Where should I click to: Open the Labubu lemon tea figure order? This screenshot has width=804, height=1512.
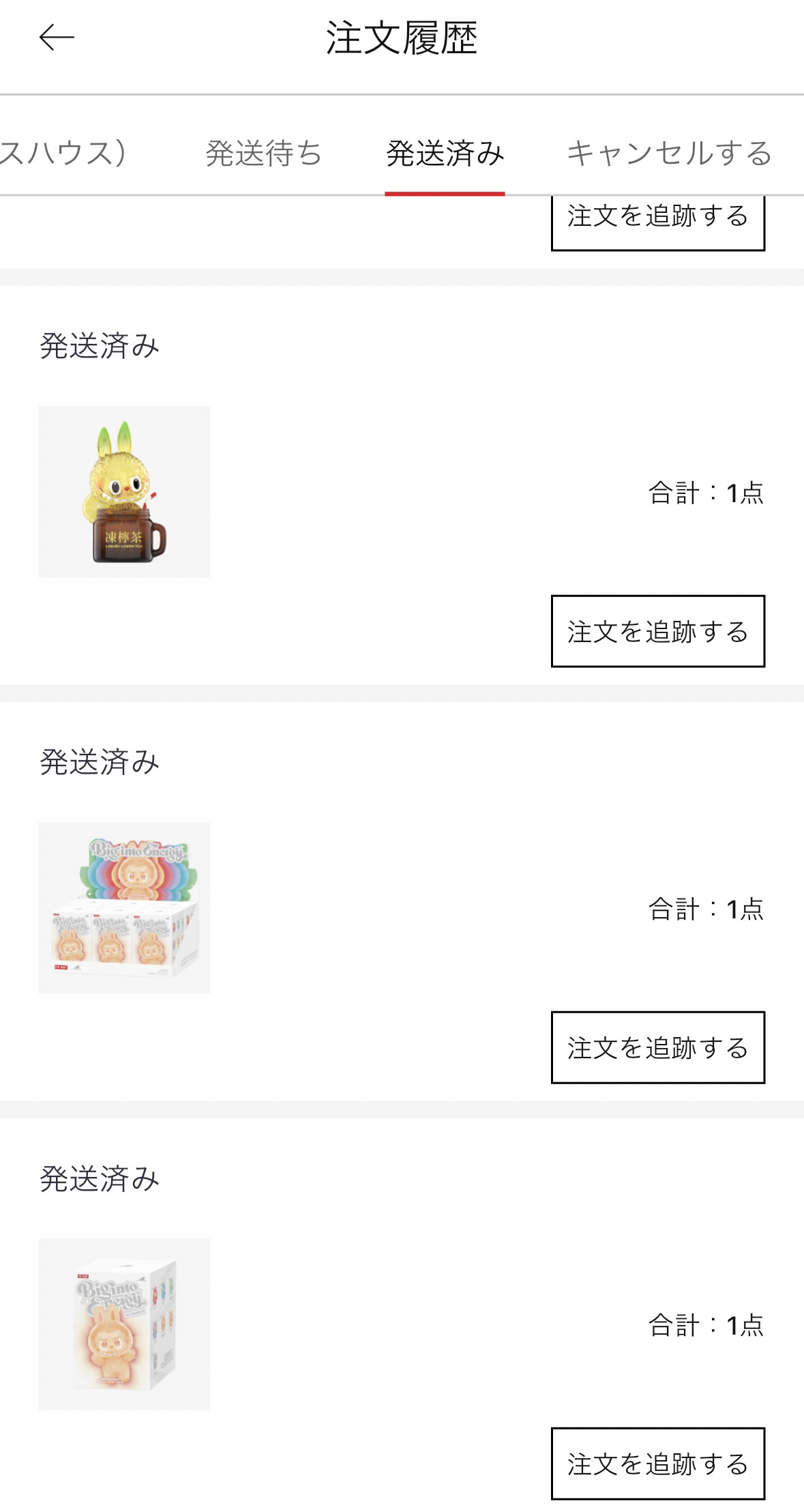(x=124, y=492)
